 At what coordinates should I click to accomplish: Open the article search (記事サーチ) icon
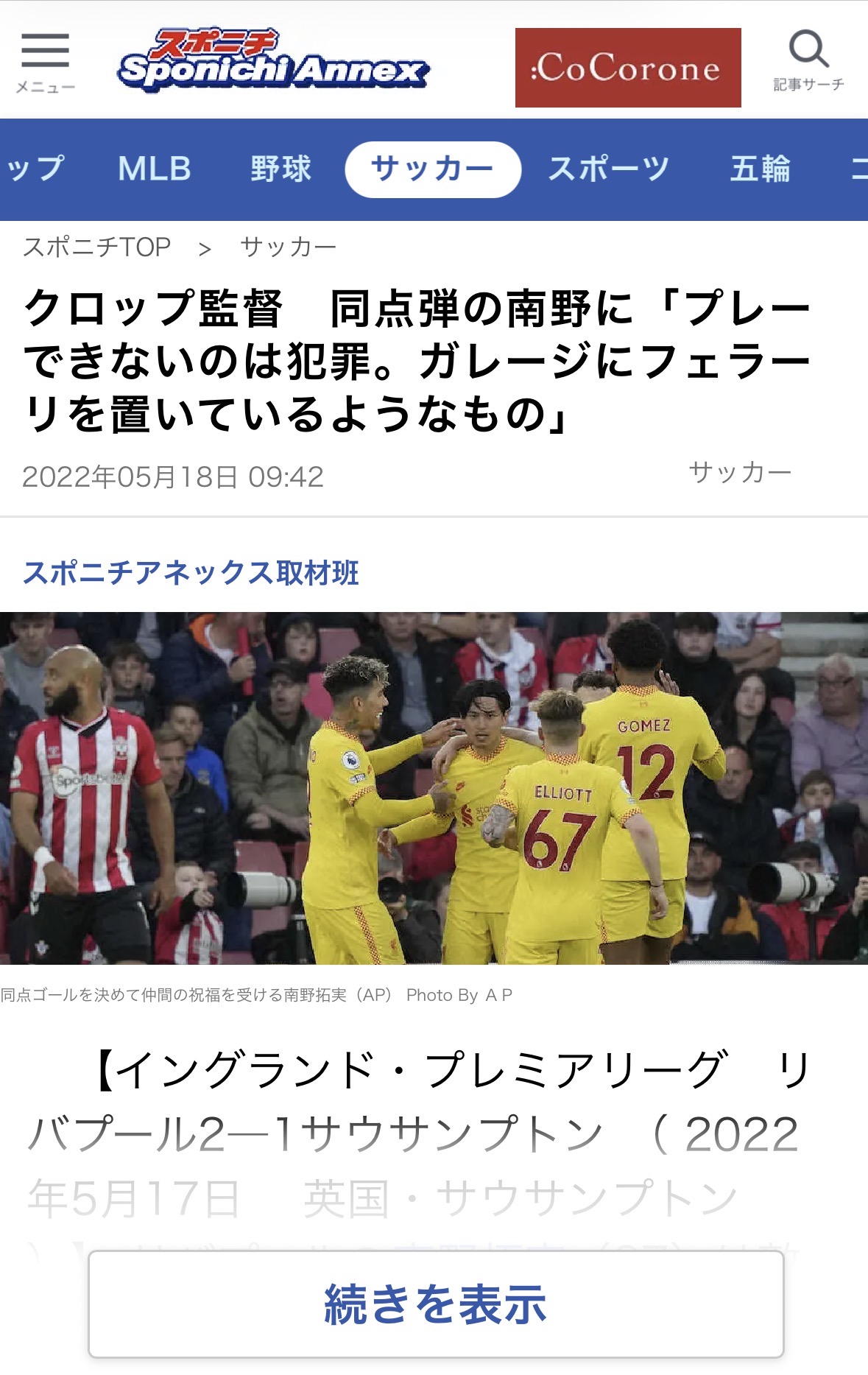point(808,60)
